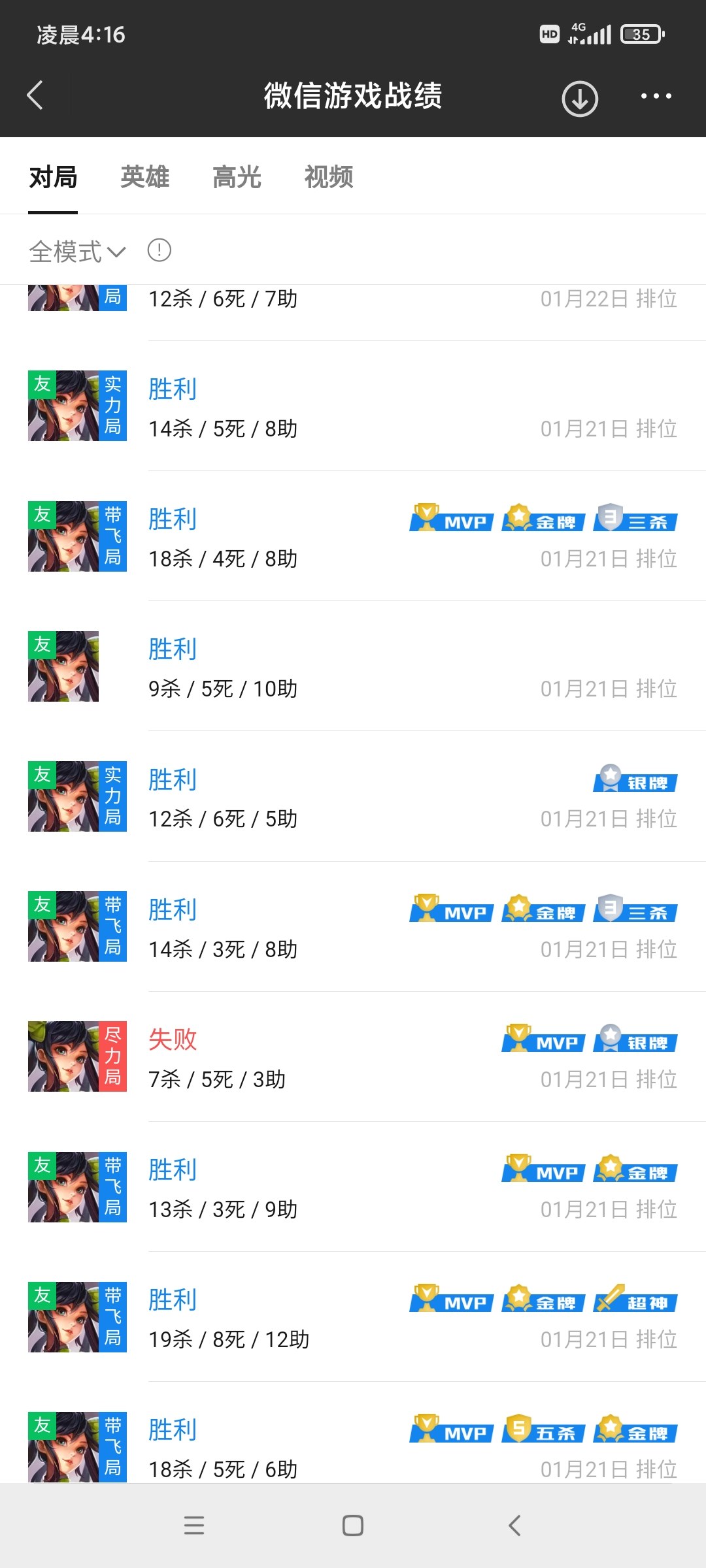Viewport: 706px width, 1568px height.
Task: Show info about the mode filter
Action: pos(159,250)
